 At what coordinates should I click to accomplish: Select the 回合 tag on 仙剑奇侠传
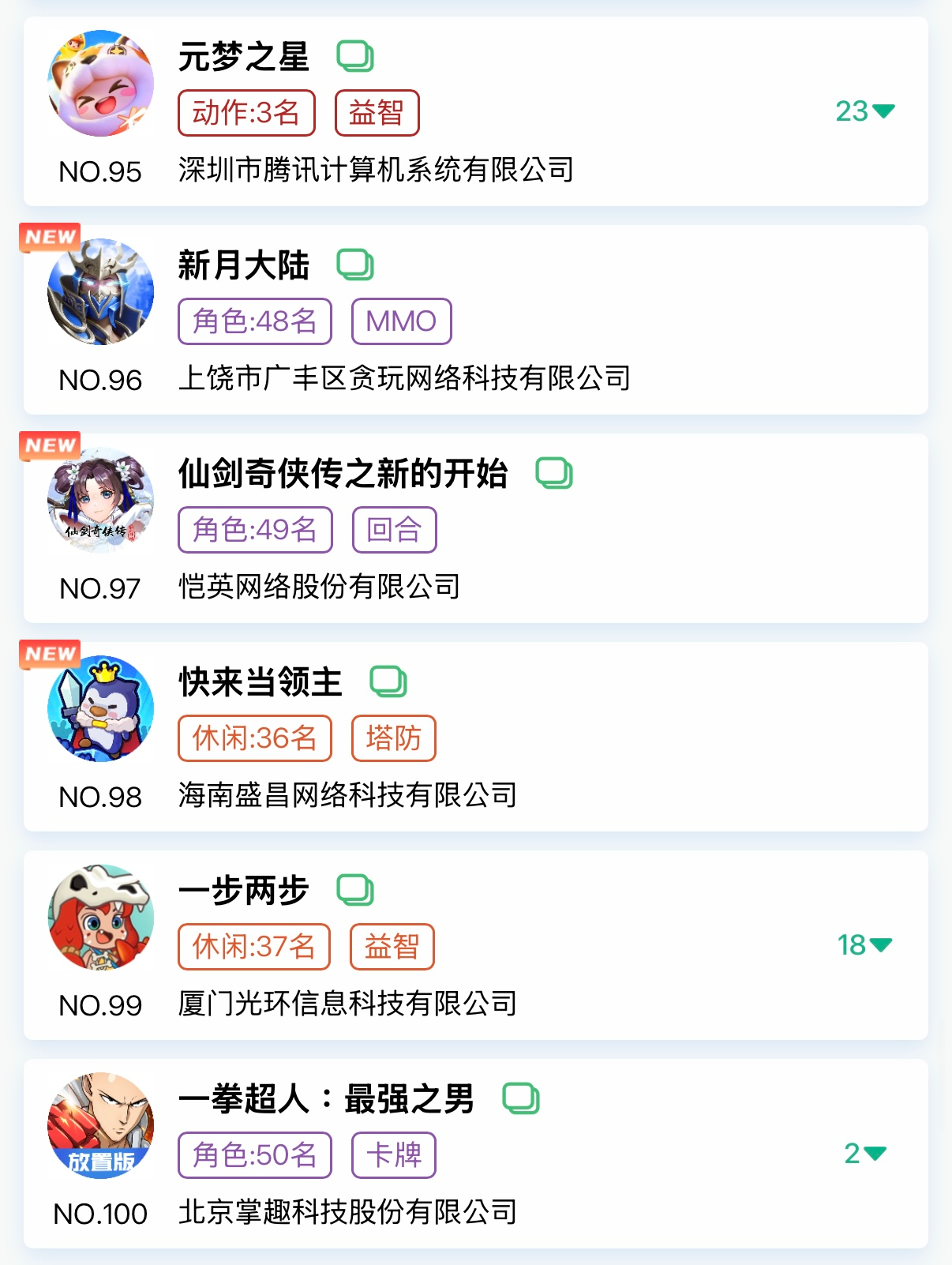pyautogui.click(x=394, y=530)
